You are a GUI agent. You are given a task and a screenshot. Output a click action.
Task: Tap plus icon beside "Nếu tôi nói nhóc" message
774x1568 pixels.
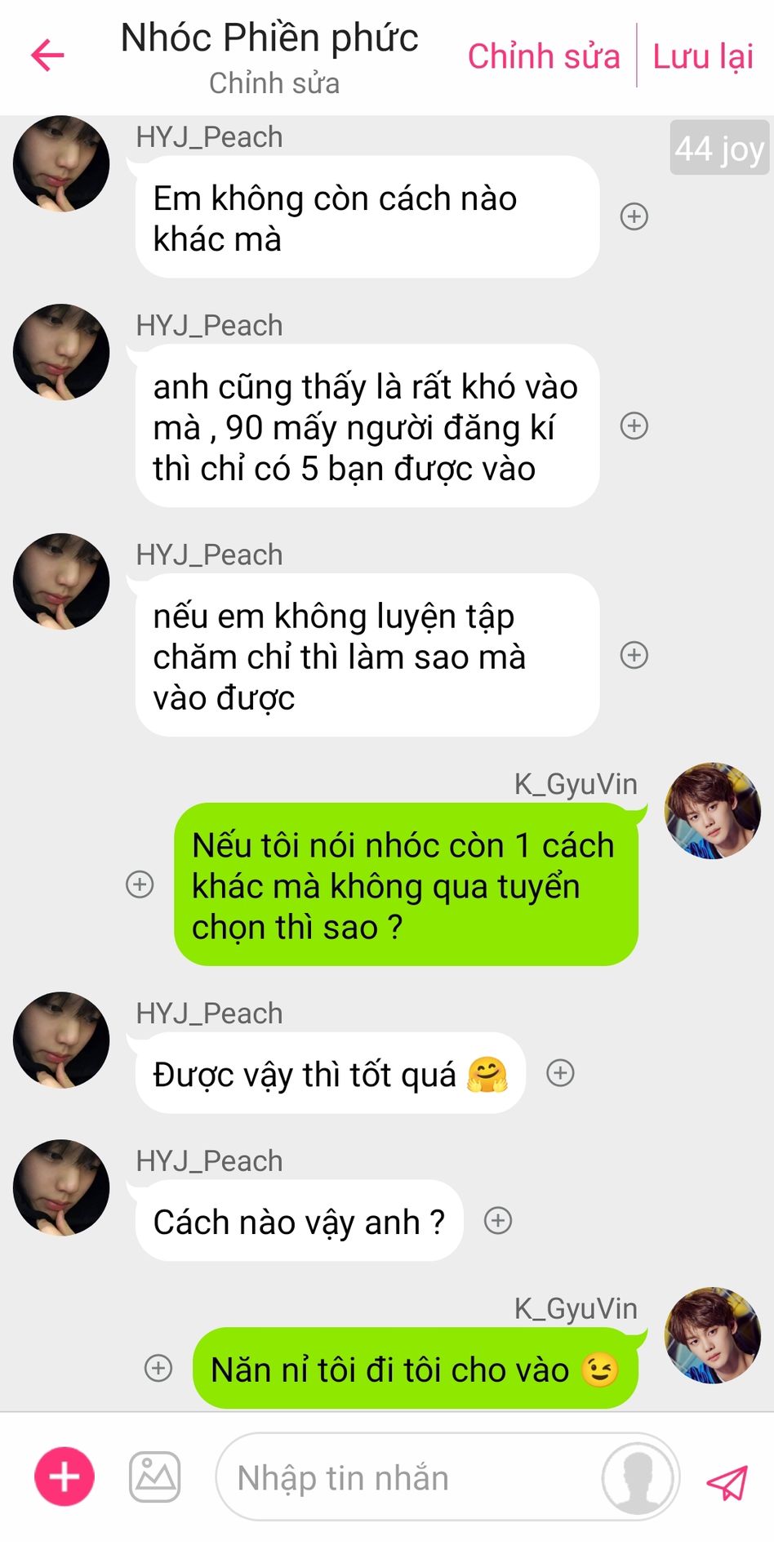click(140, 884)
